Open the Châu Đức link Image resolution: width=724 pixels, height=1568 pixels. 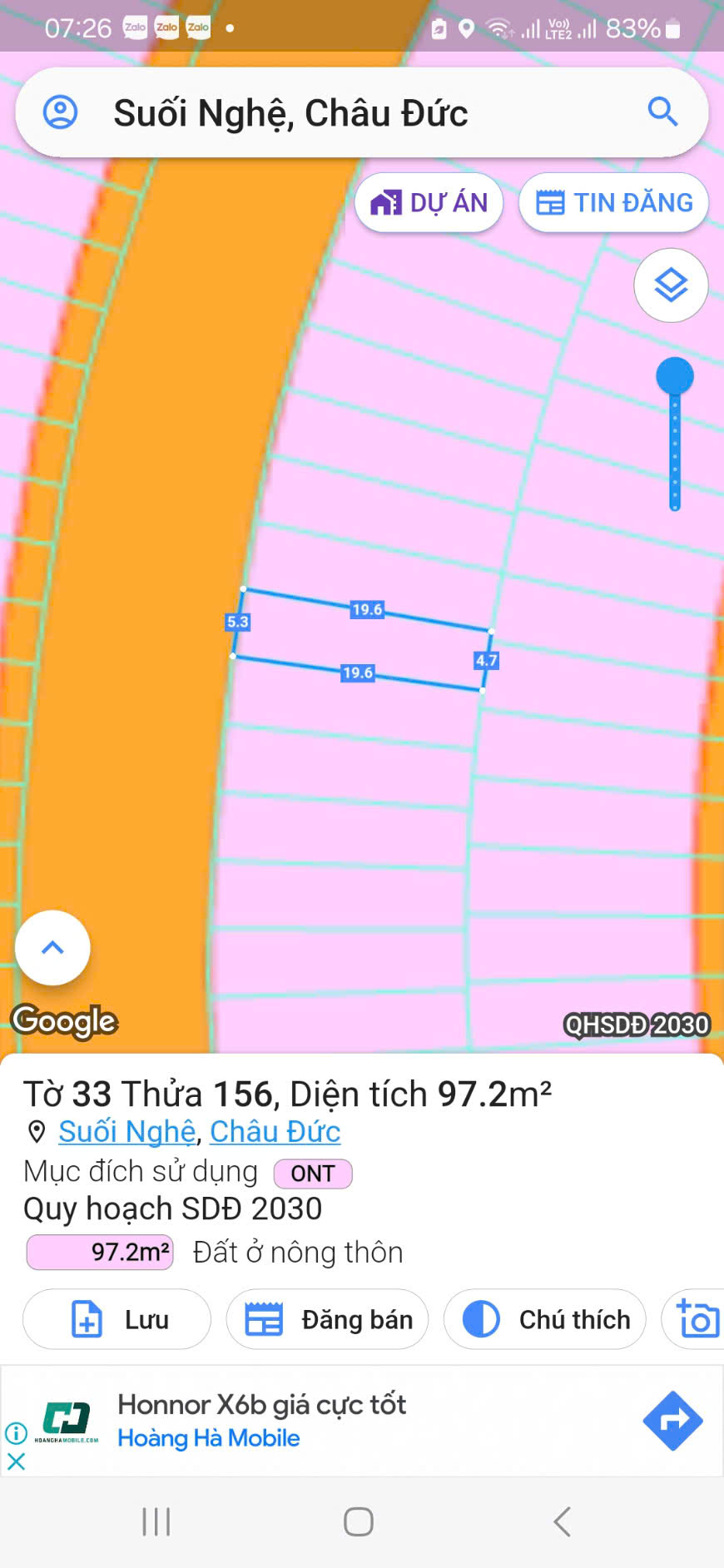275,1131
